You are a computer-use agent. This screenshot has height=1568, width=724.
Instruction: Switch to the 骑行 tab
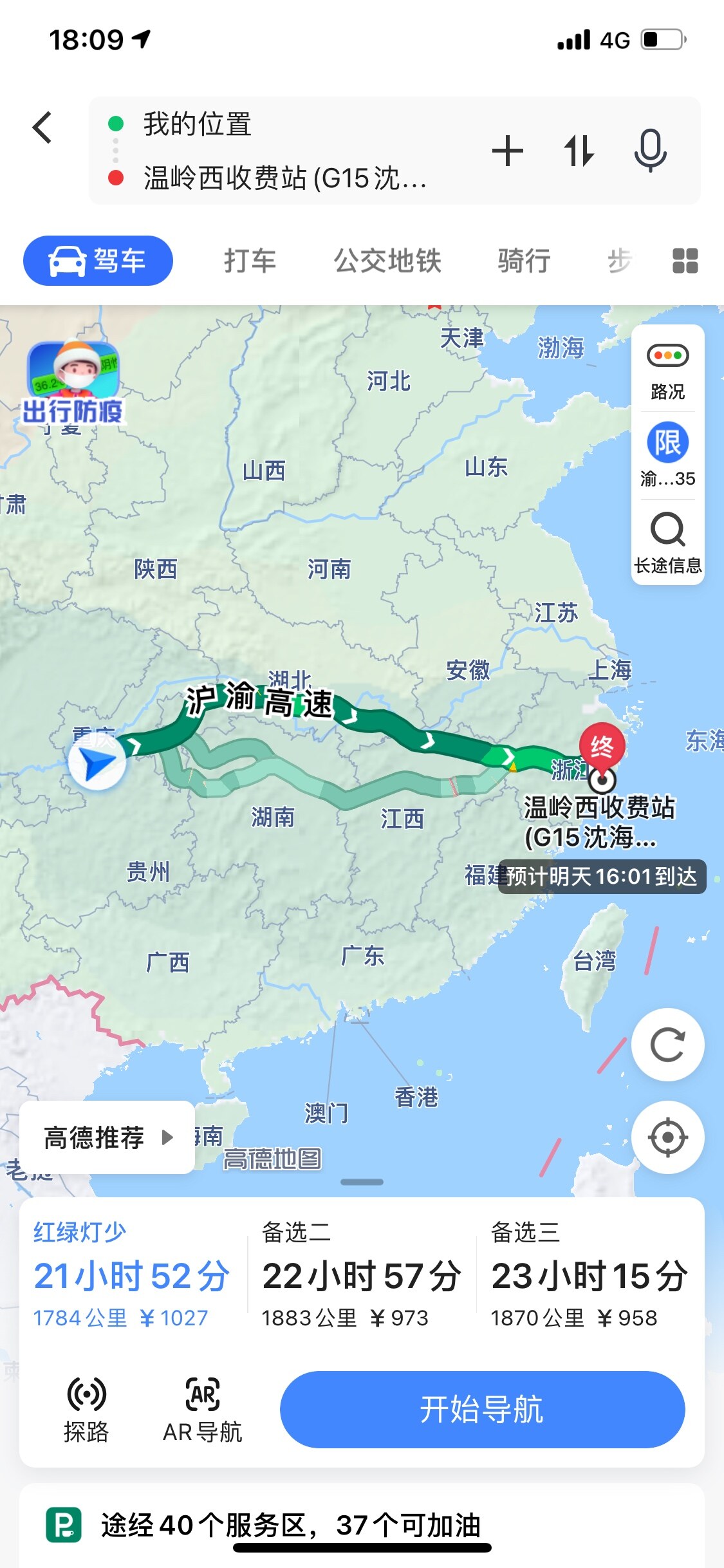[524, 261]
